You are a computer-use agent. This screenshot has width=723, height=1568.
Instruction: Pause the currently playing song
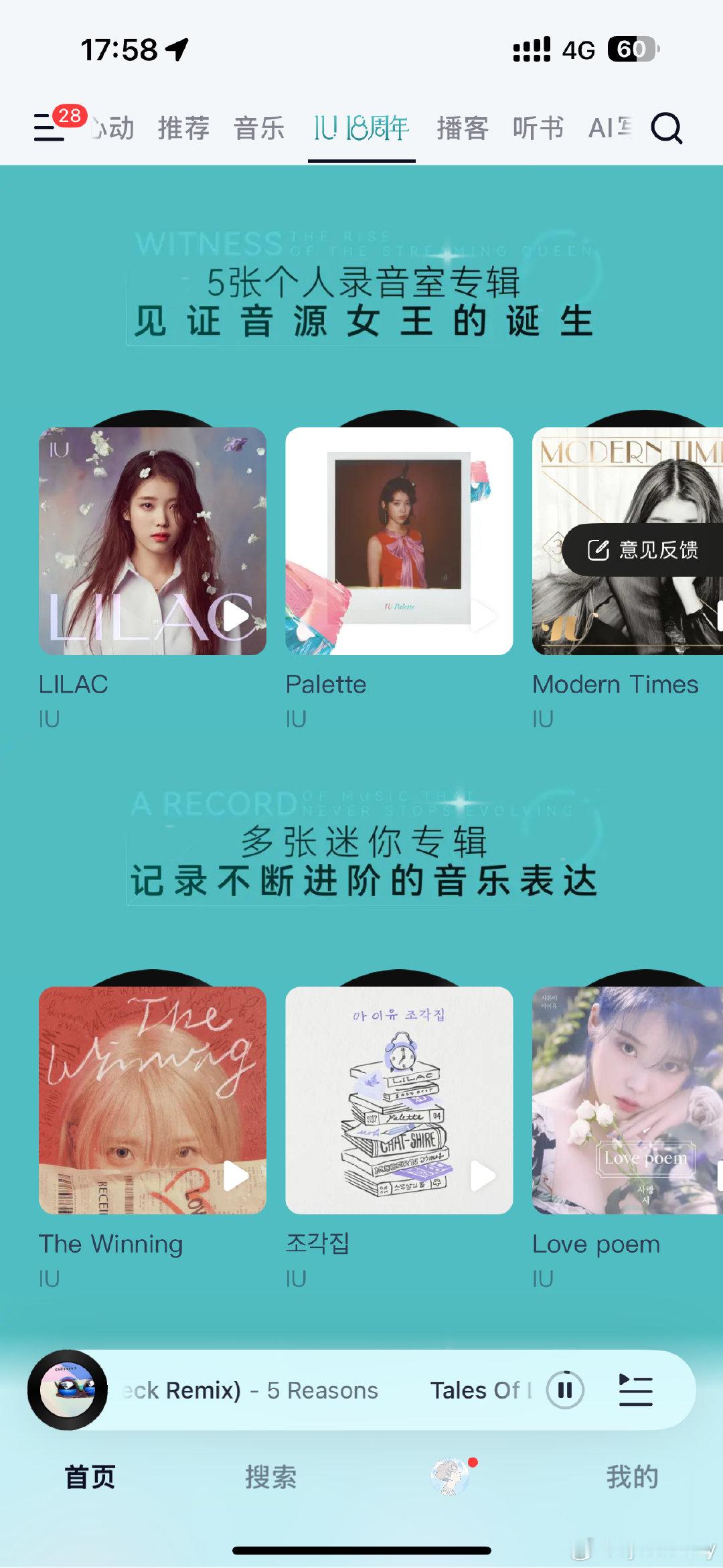coord(566,1390)
